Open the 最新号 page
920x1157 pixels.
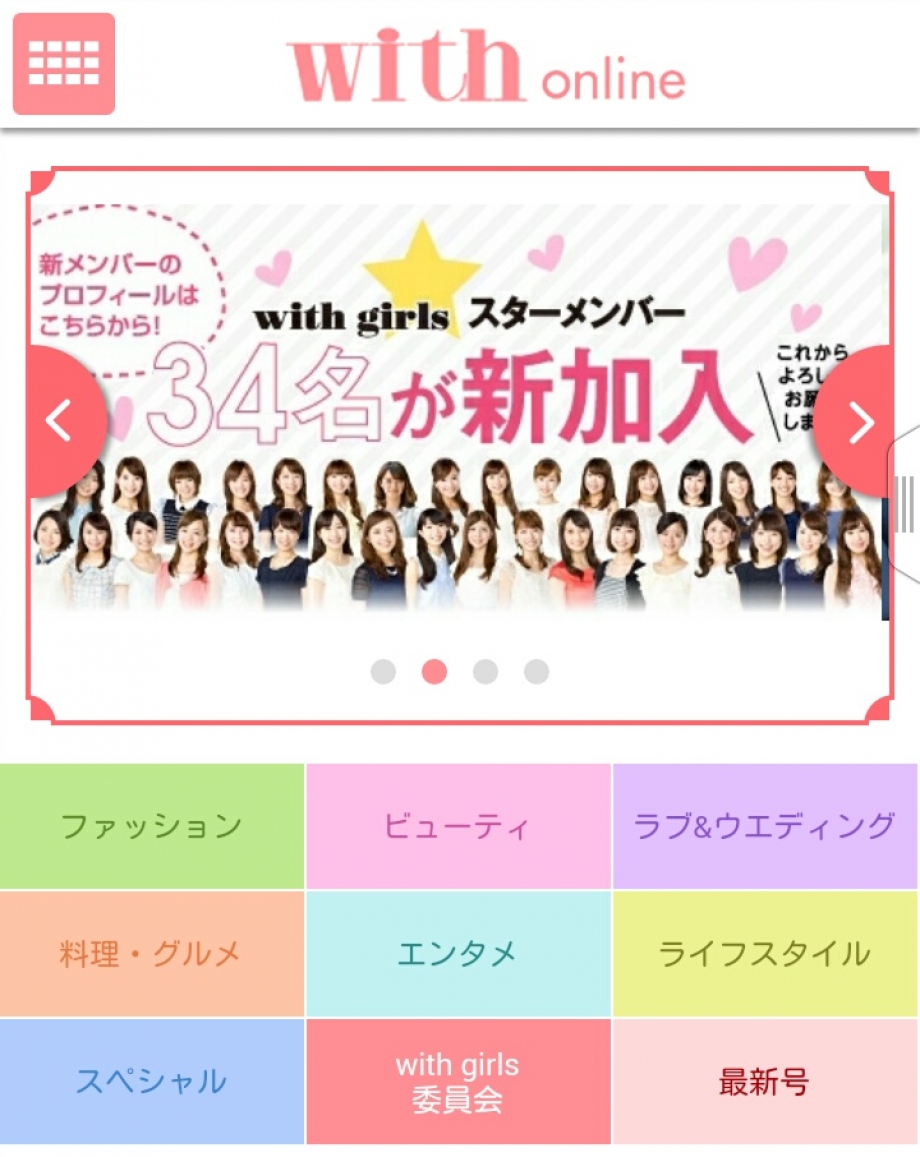765,1081
